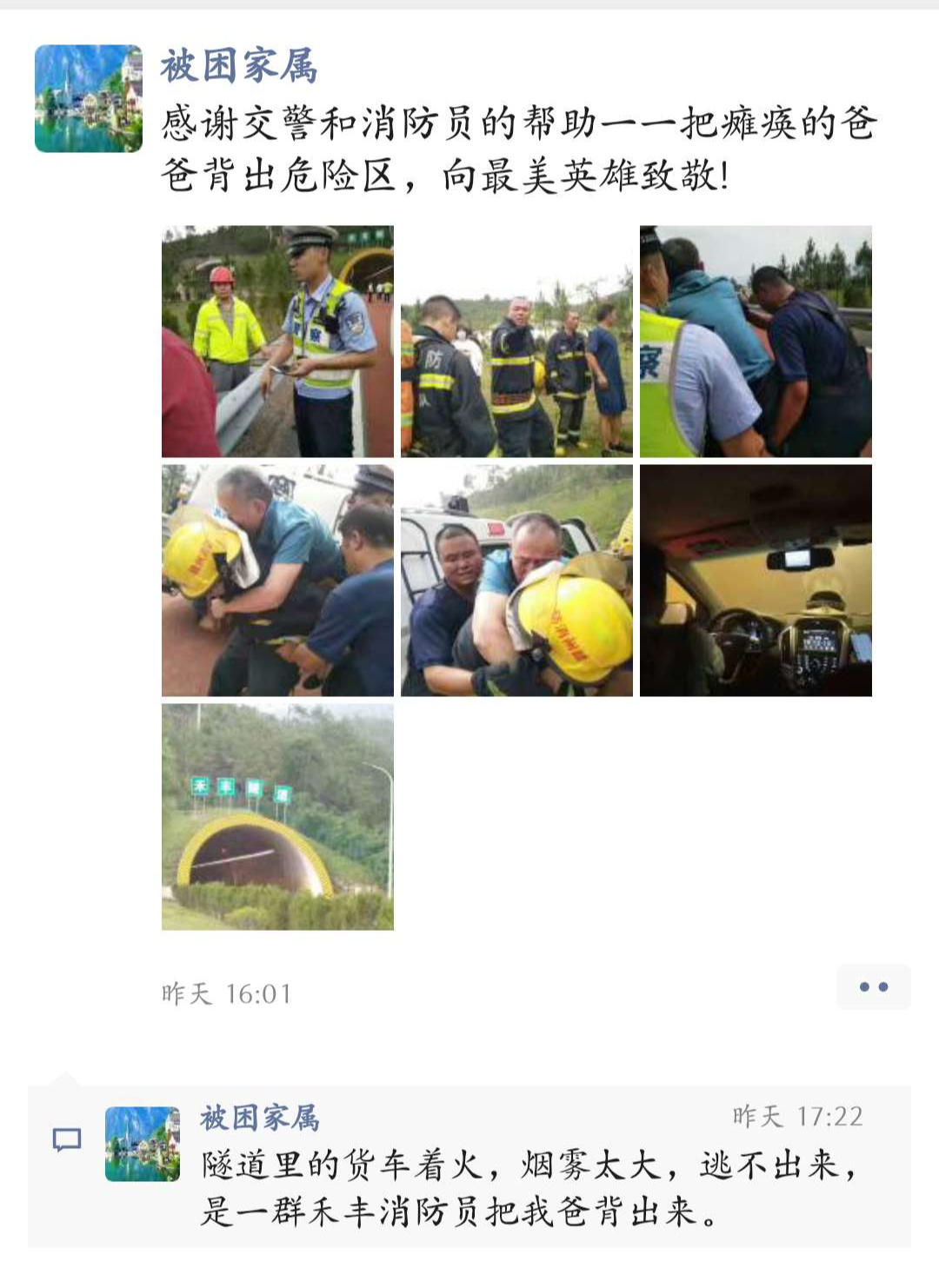
Task: View photo of rescuers seen from behind
Action: [x=756, y=342]
